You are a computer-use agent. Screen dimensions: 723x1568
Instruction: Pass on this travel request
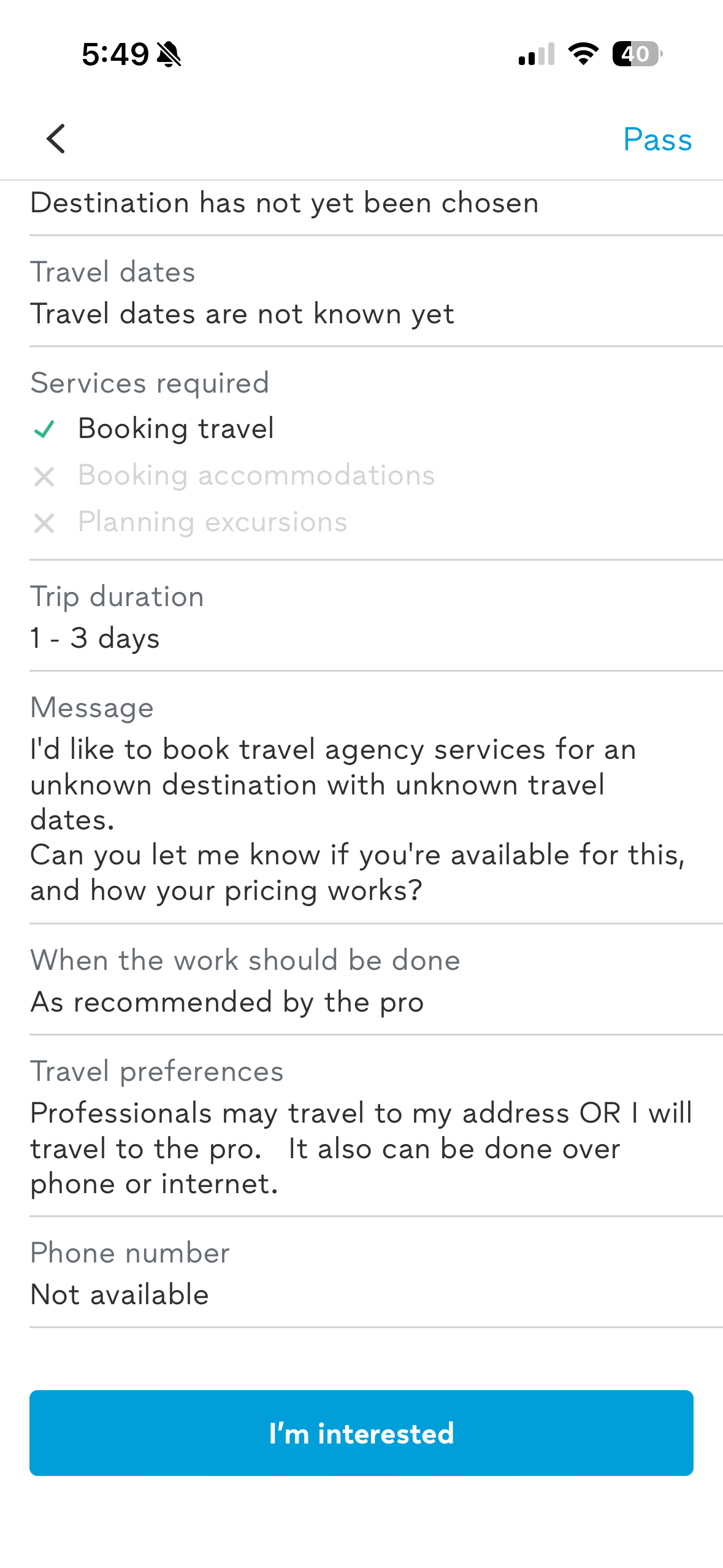tap(657, 140)
